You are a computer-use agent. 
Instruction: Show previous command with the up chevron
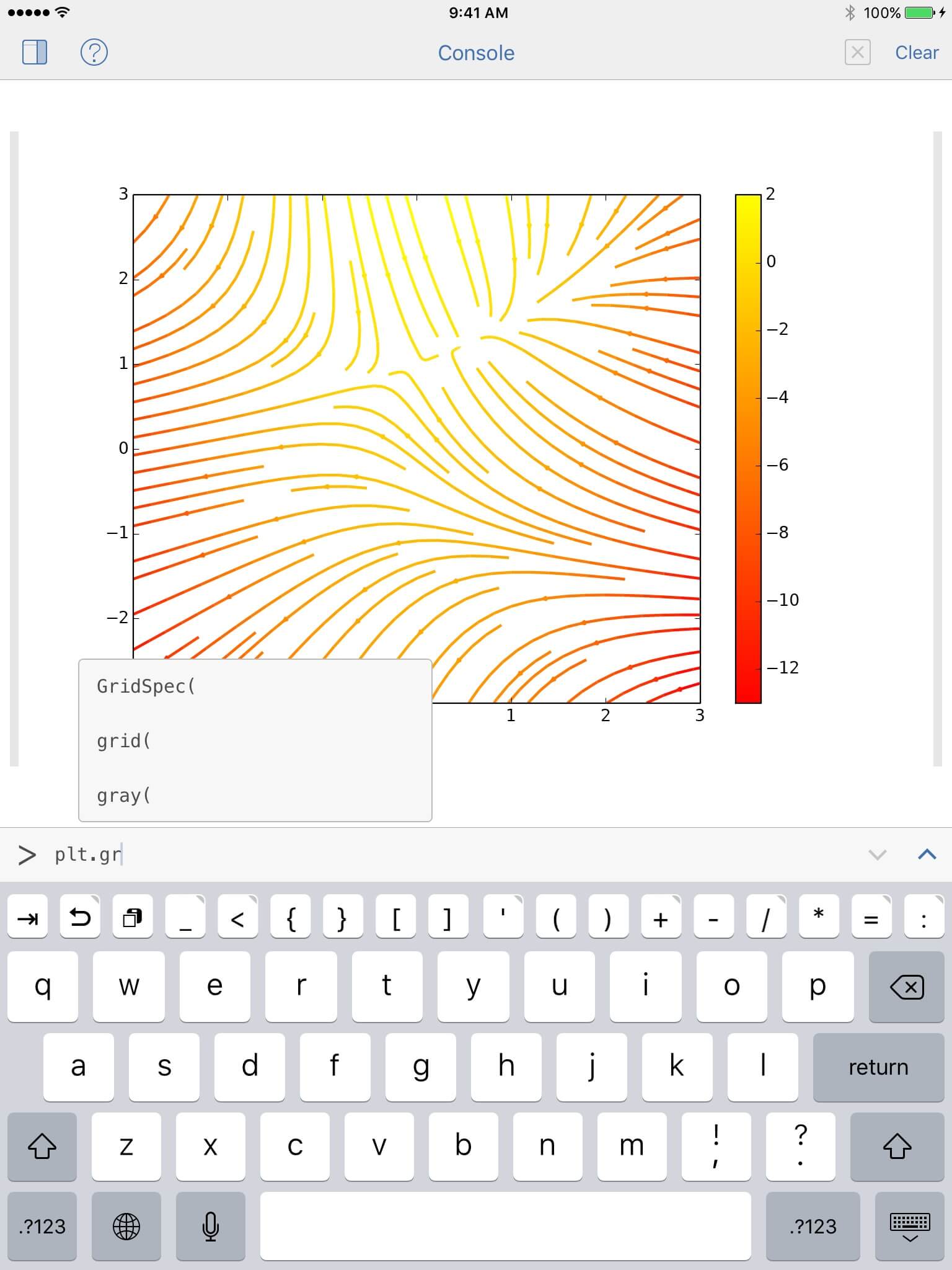(x=927, y=855)
